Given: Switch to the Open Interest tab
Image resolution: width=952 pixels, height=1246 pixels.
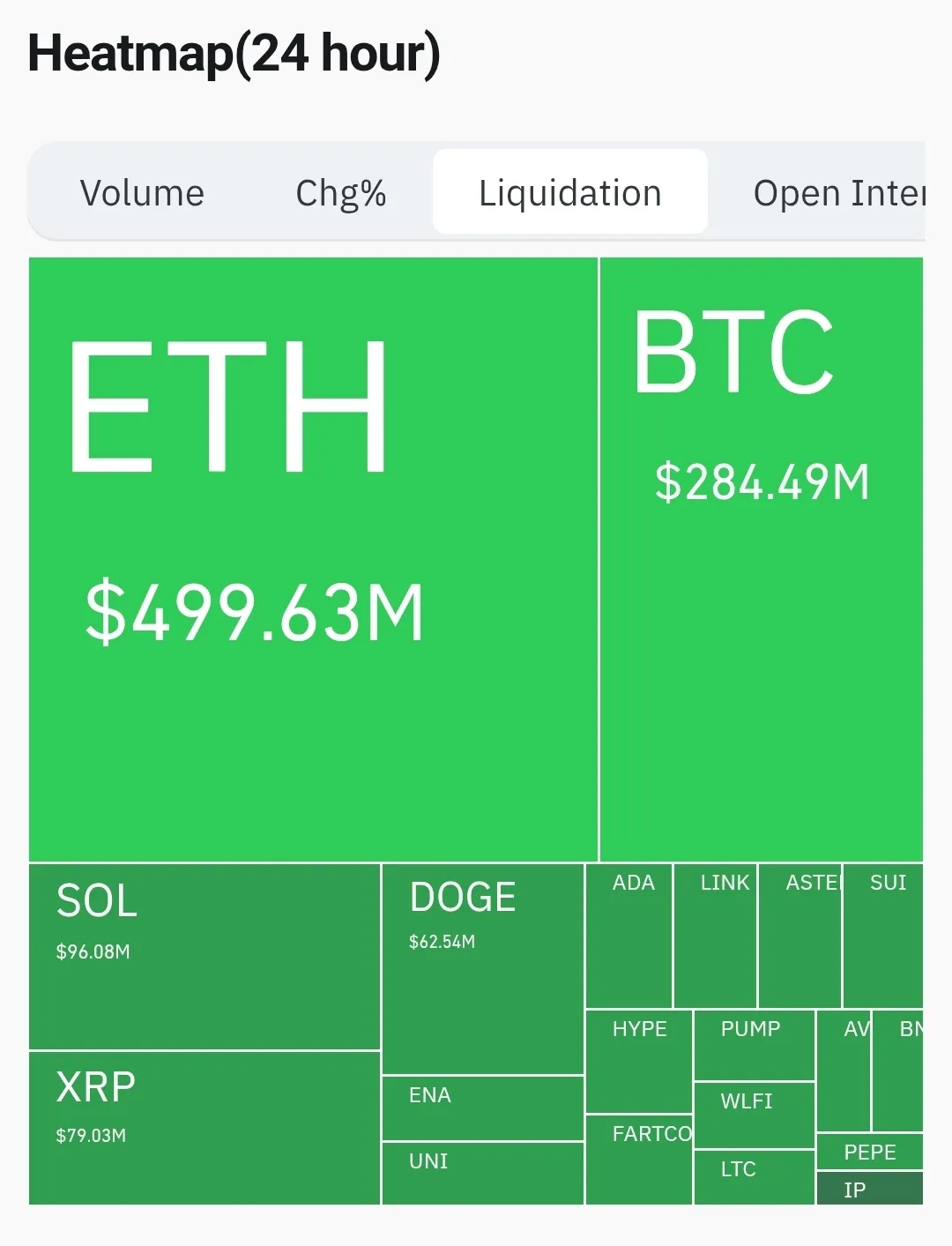Looking at the screenshot, I should pos(837,193).
